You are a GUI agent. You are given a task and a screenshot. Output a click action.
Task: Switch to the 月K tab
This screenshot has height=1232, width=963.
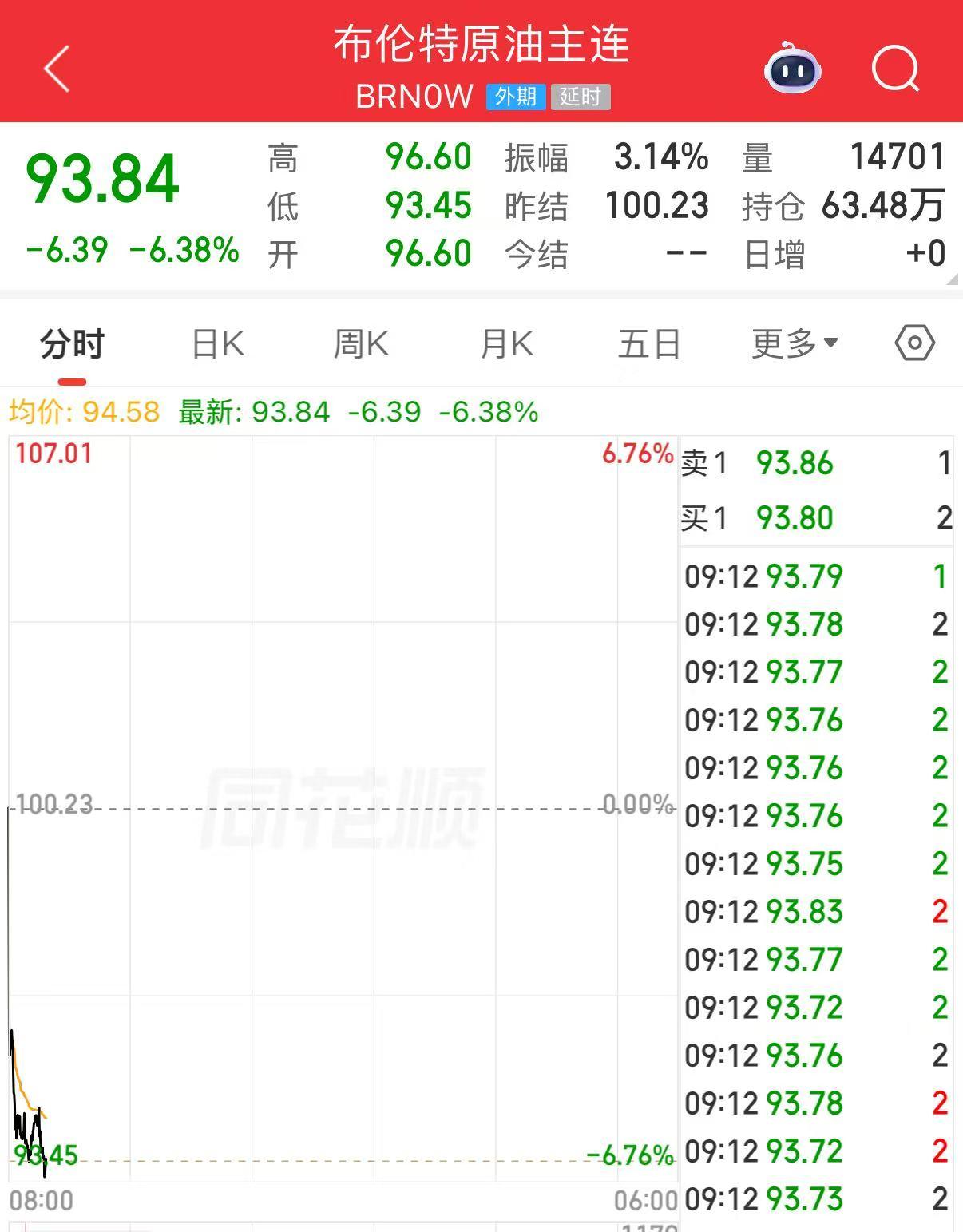coord(506,344)
